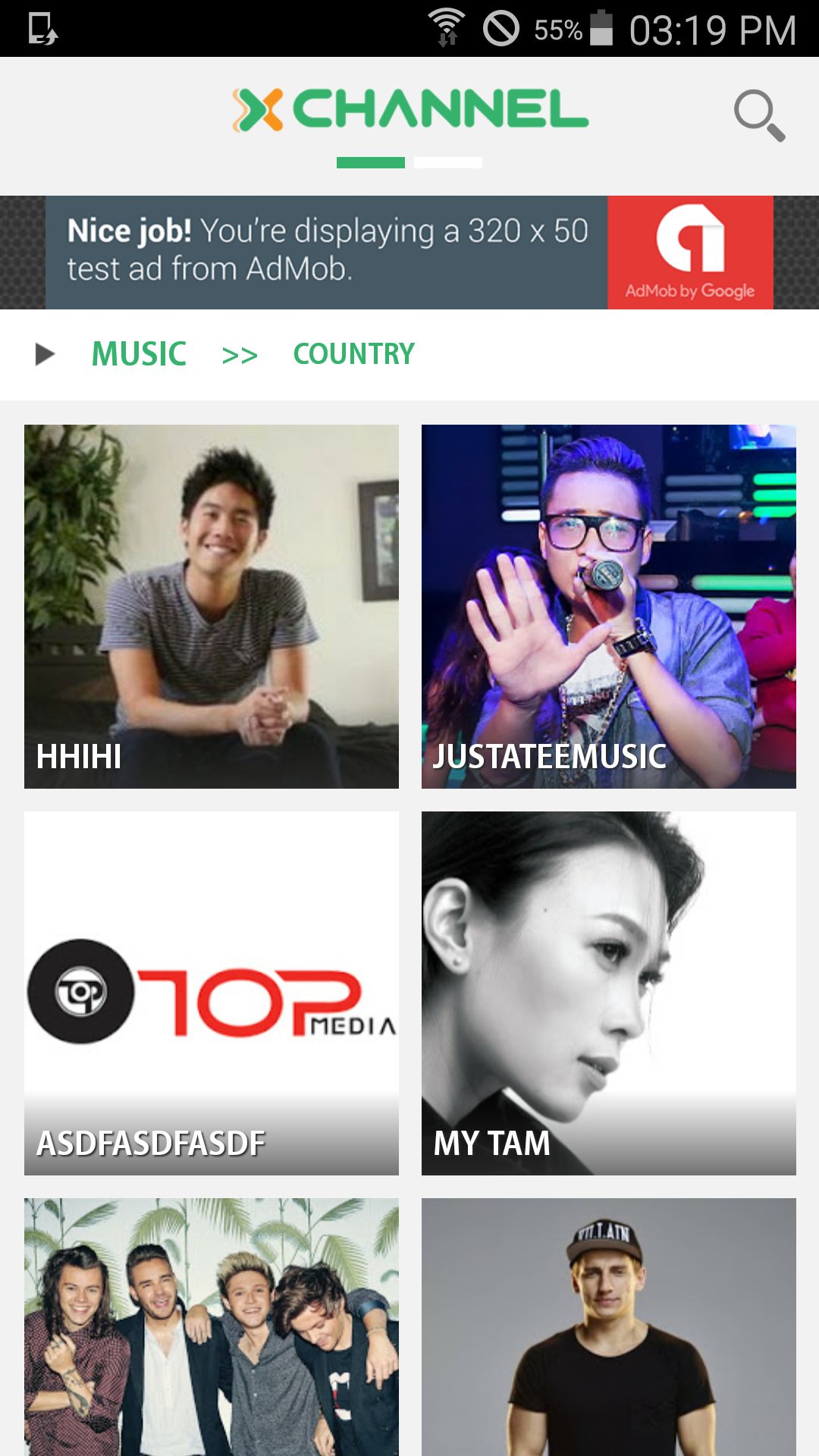
Task: Open the HHIHI channel tile
Action: 212,606
